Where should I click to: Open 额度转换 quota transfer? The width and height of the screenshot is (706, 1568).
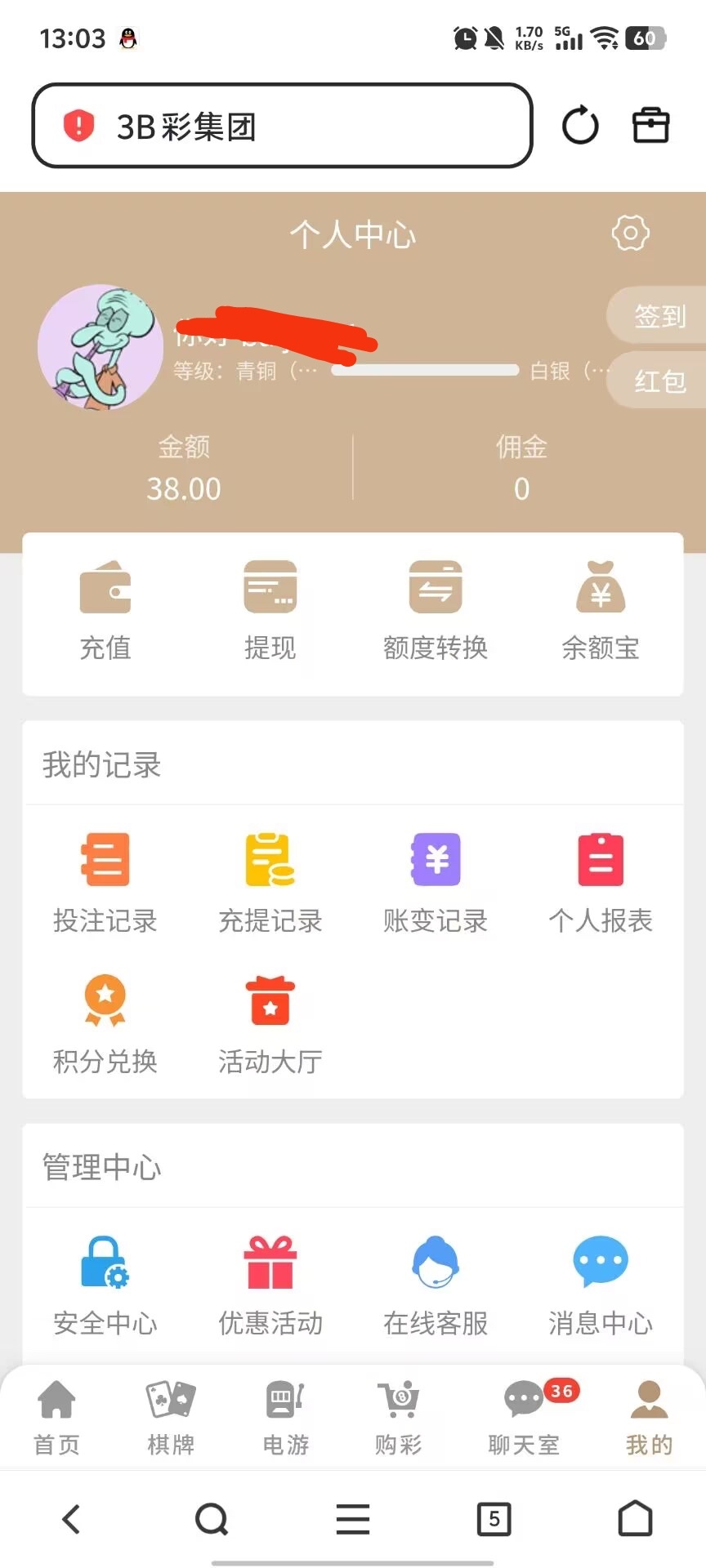[436, 609]
